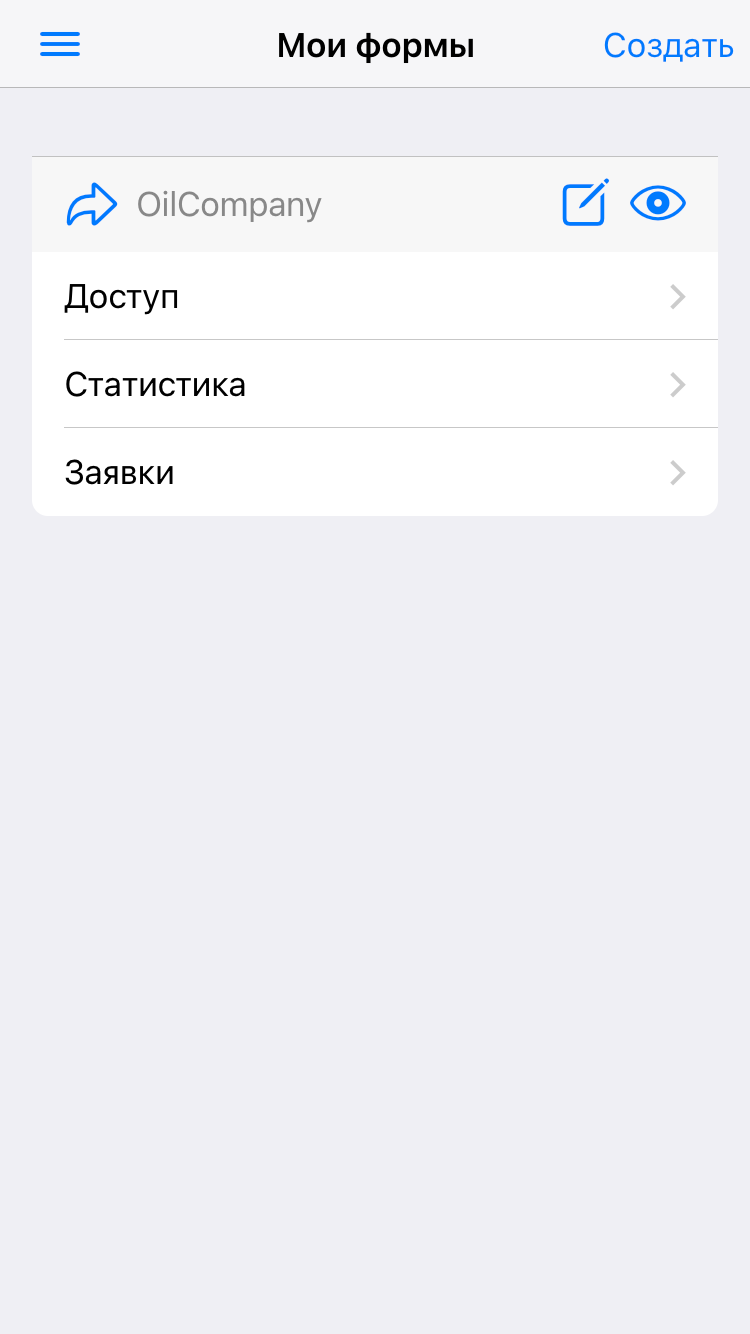
Task: Share the OilCompany form
Action: [x=92, y=204]
